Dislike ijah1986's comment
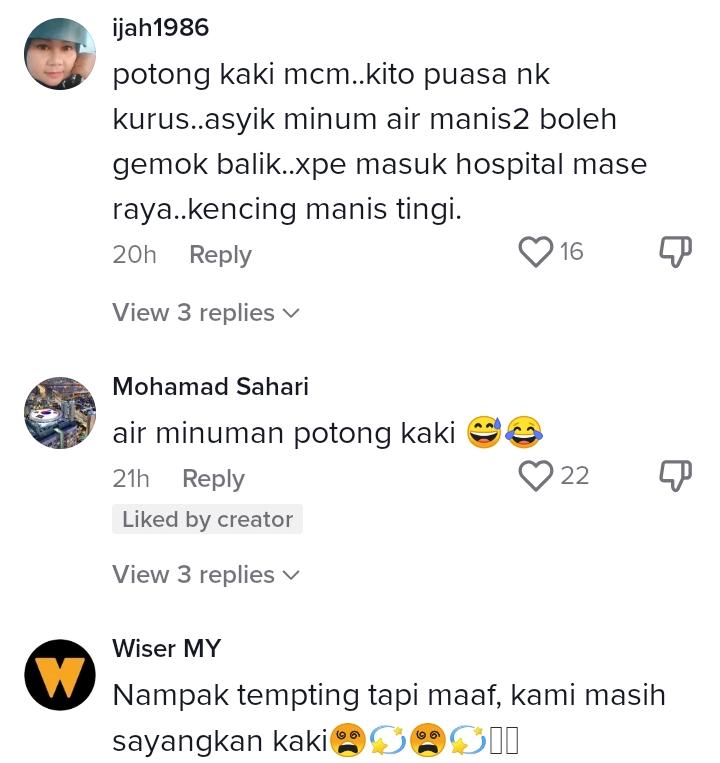Image resolution: width=720 pixels, height=763 pixels. [676, 252]
